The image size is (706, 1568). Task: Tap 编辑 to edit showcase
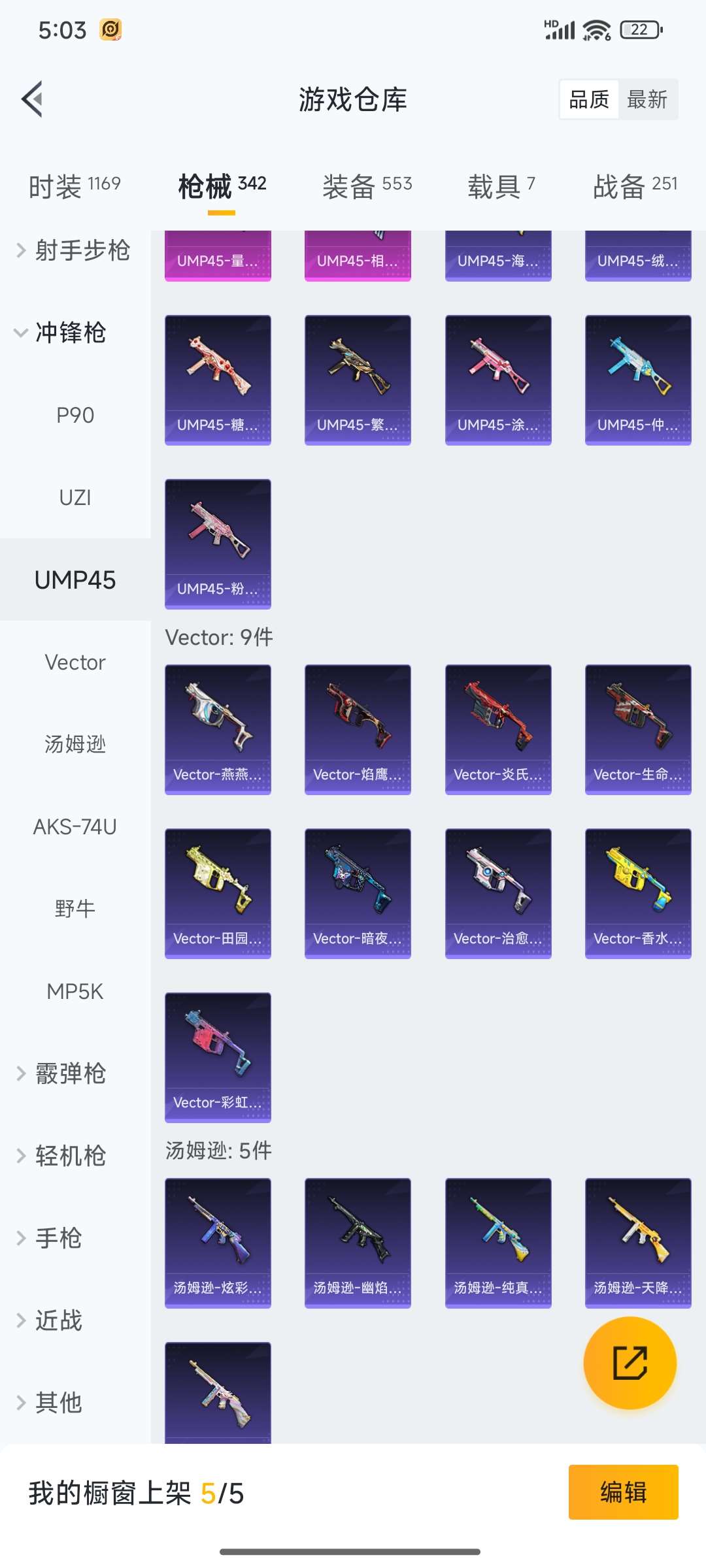[x=623, y=1492]
